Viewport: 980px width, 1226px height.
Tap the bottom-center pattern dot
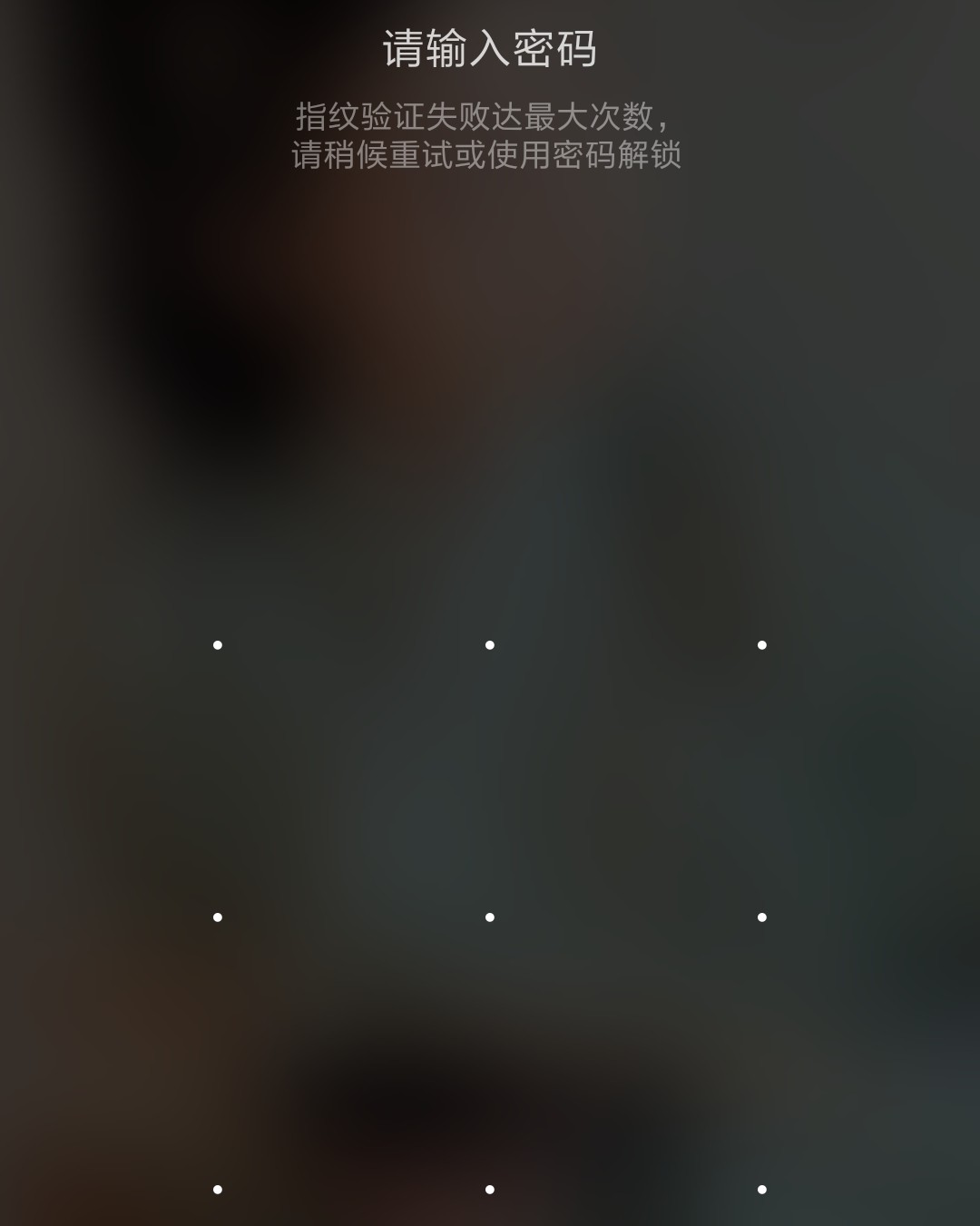pyautogui.click(x=490, y=1190)
